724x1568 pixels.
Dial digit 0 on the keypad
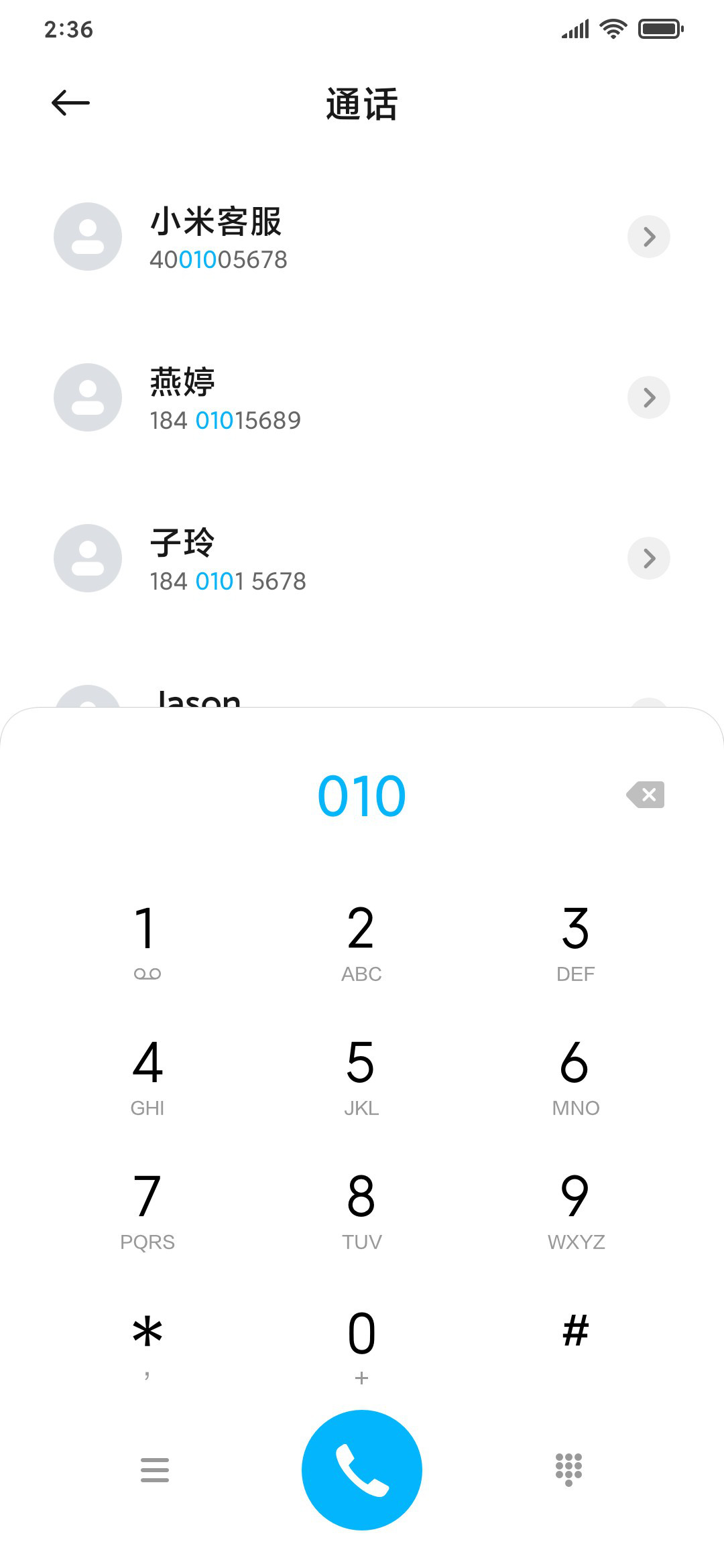click(361, 1344)
